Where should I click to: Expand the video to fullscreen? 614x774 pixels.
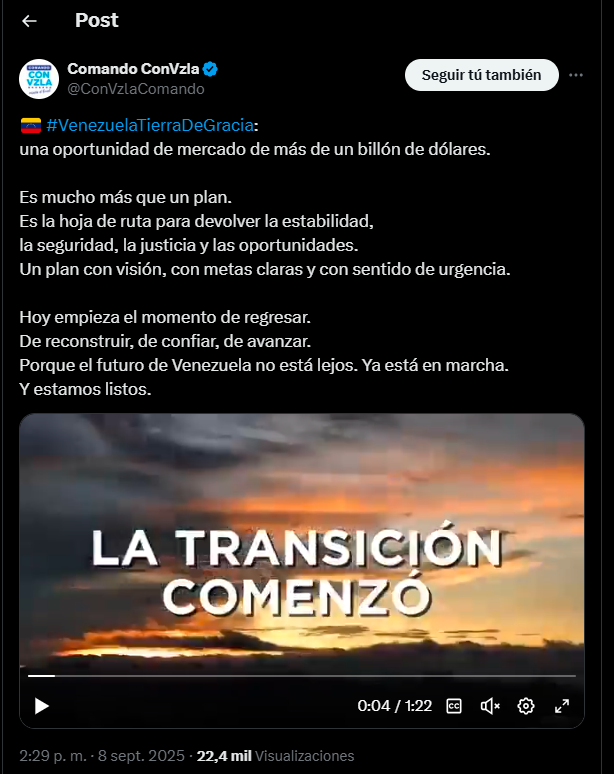pos(562,706)
